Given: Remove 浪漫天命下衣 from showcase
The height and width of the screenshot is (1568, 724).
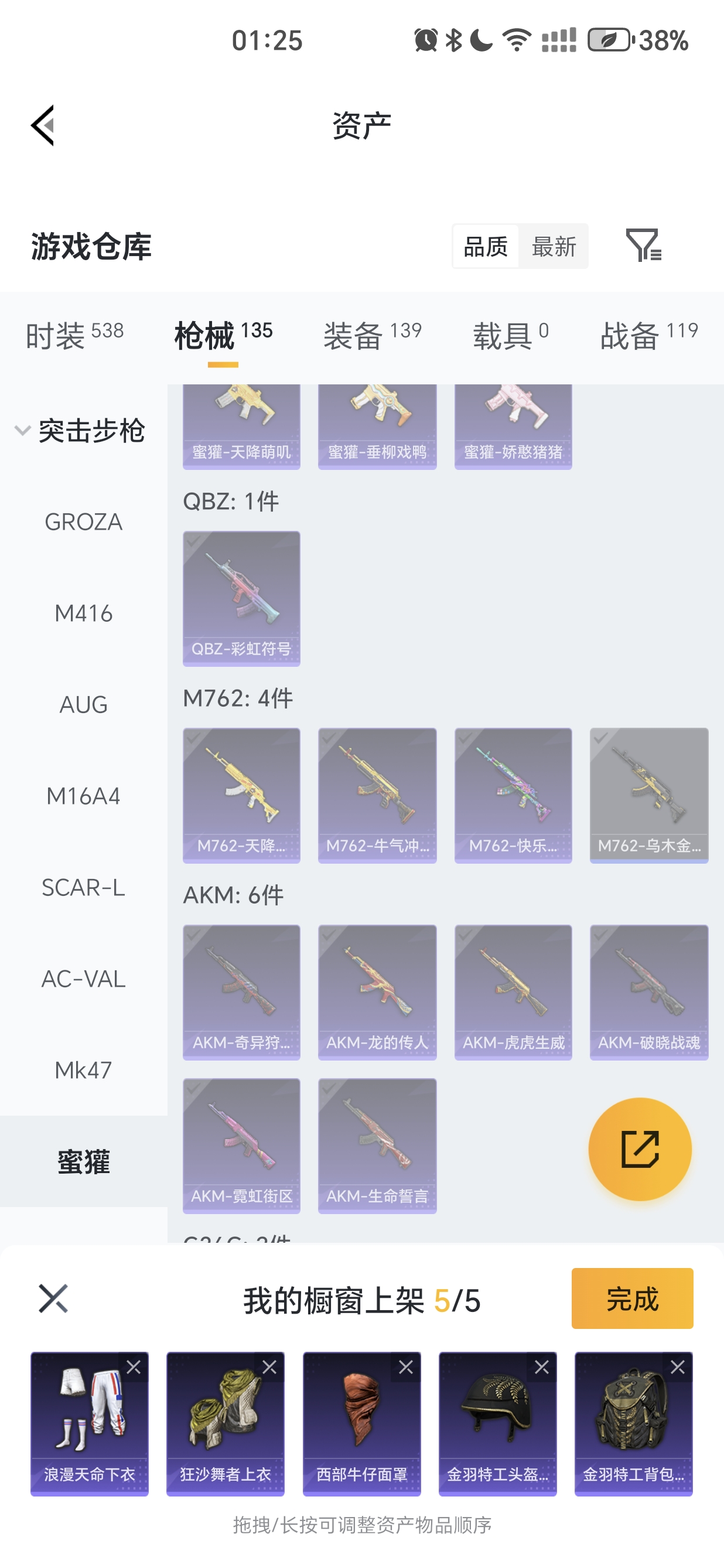Looking at the screenshot, I should [x=134, y=1366].
